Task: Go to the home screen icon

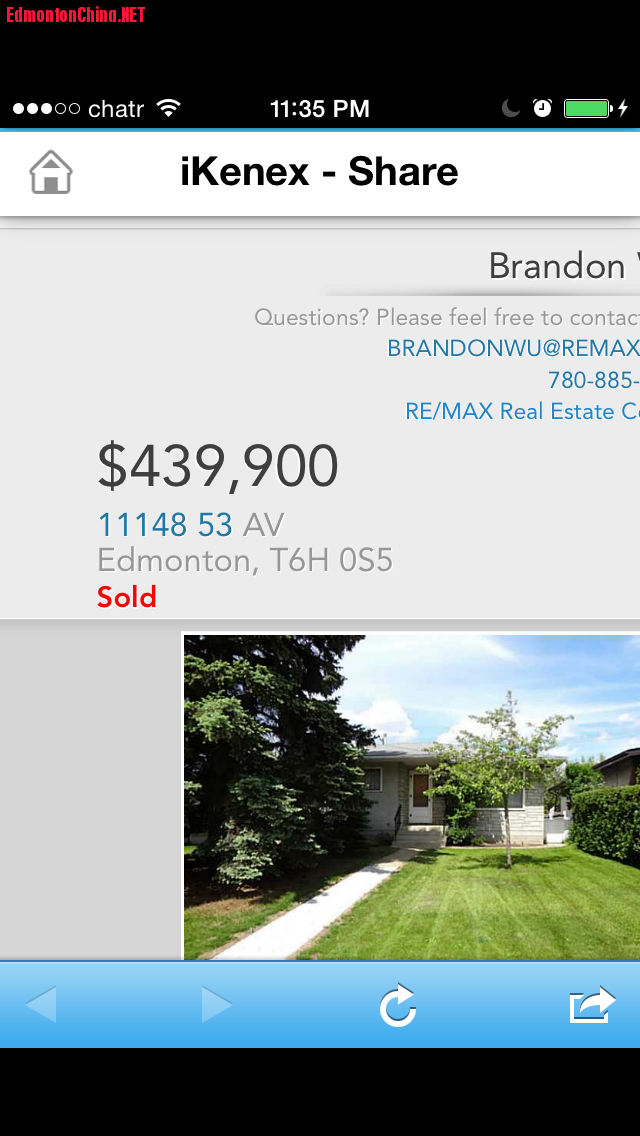Action: pyautogui.click(x=50, y=173)
